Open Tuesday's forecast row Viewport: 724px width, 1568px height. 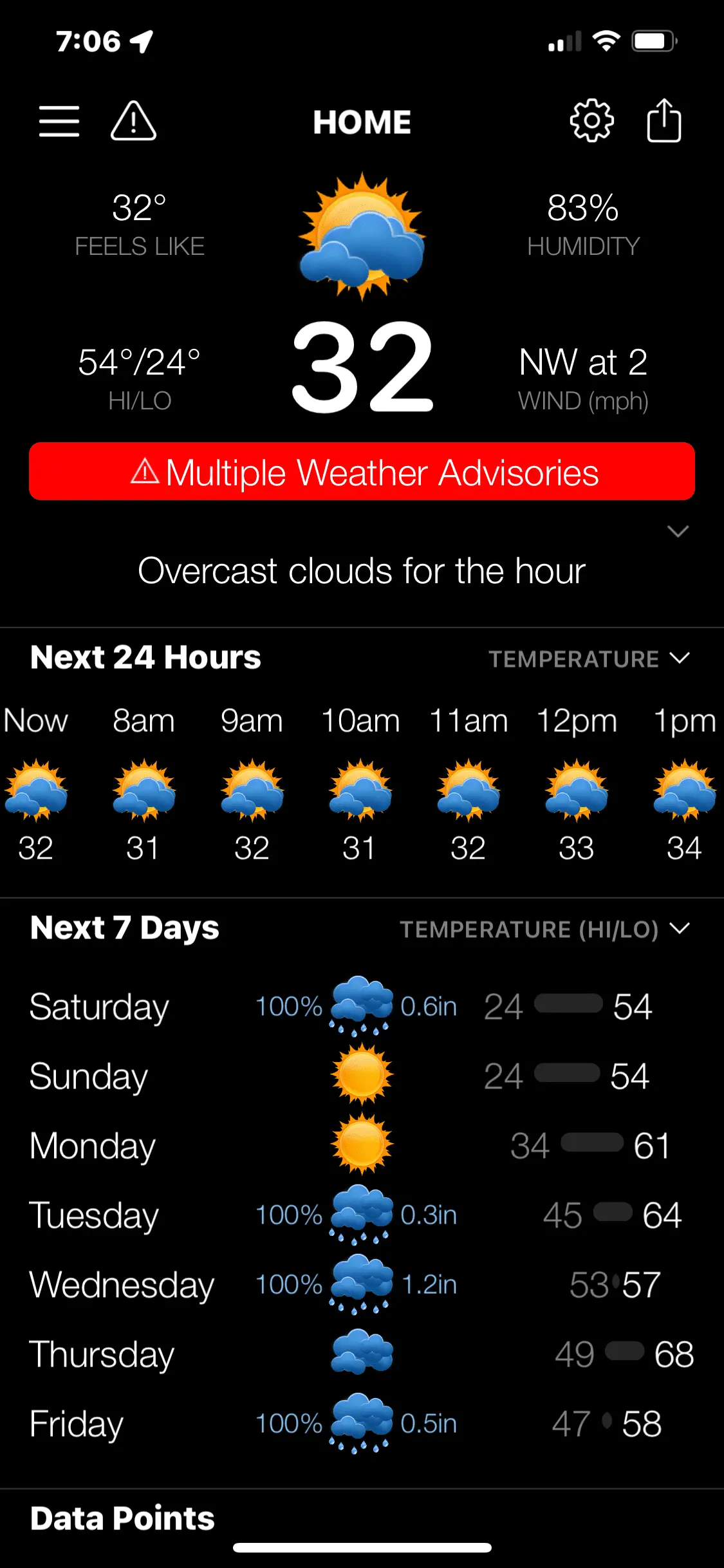[362, 1215]
